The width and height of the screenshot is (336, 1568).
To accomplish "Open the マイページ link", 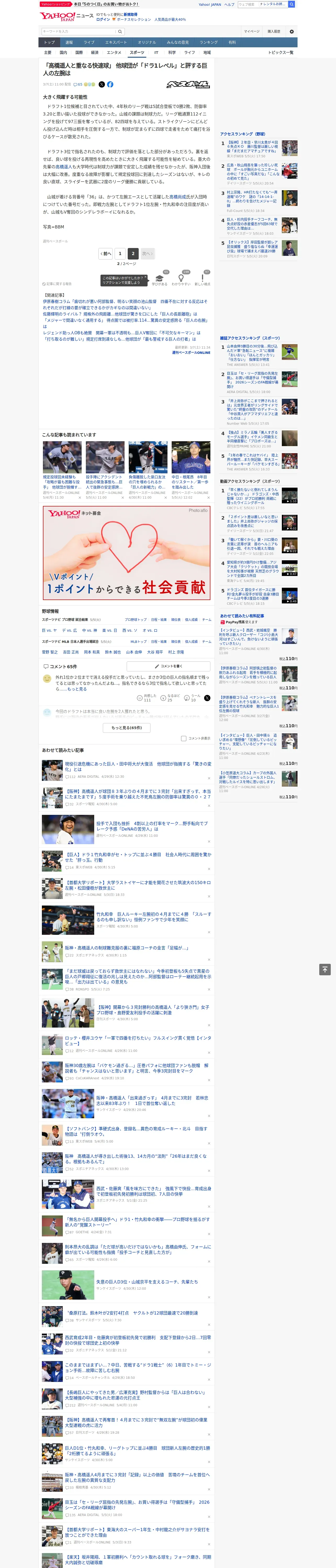I will tap(252, 31).
